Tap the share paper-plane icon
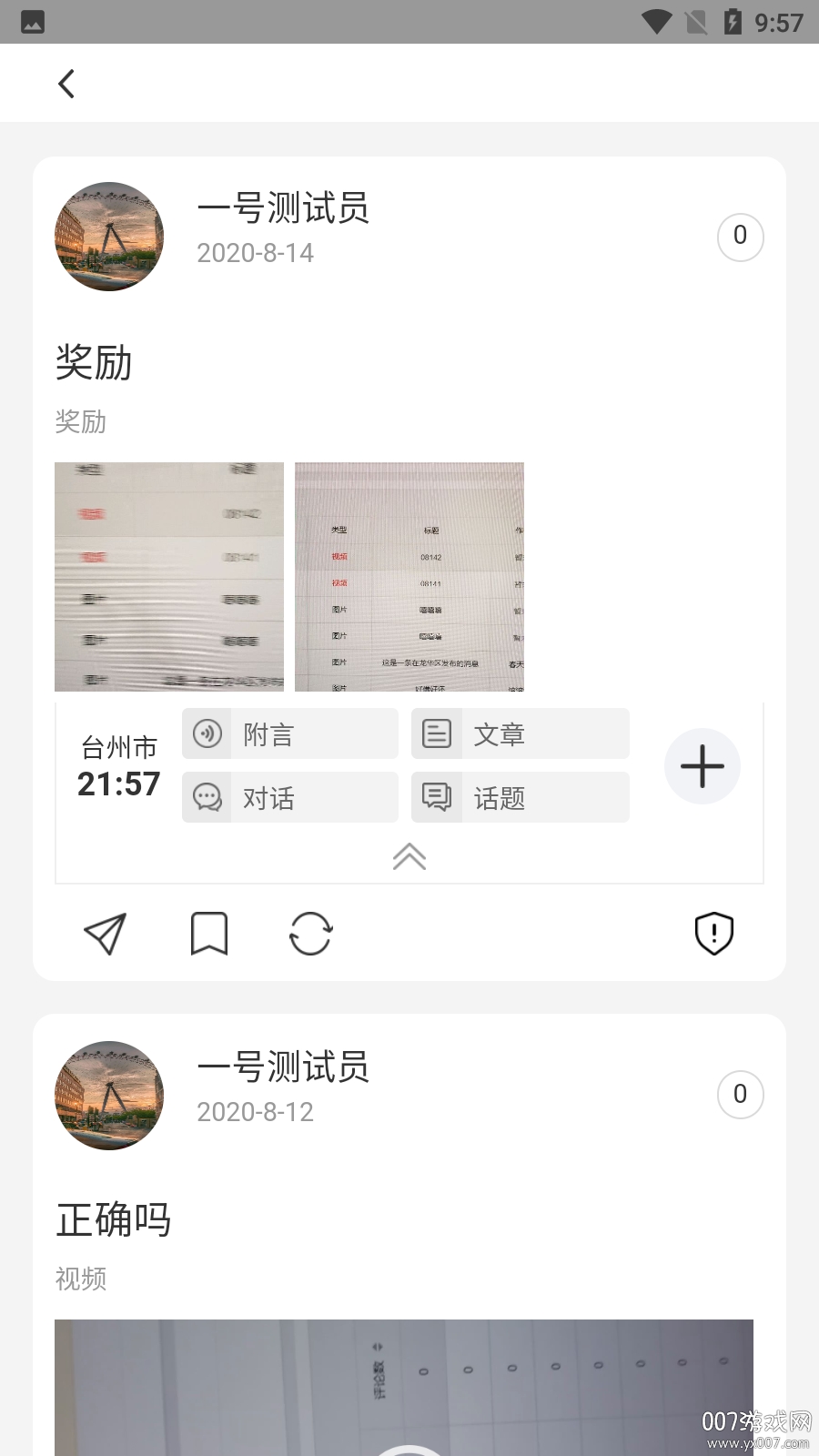This screenshot has height=1456, width=819. (105, 933)
